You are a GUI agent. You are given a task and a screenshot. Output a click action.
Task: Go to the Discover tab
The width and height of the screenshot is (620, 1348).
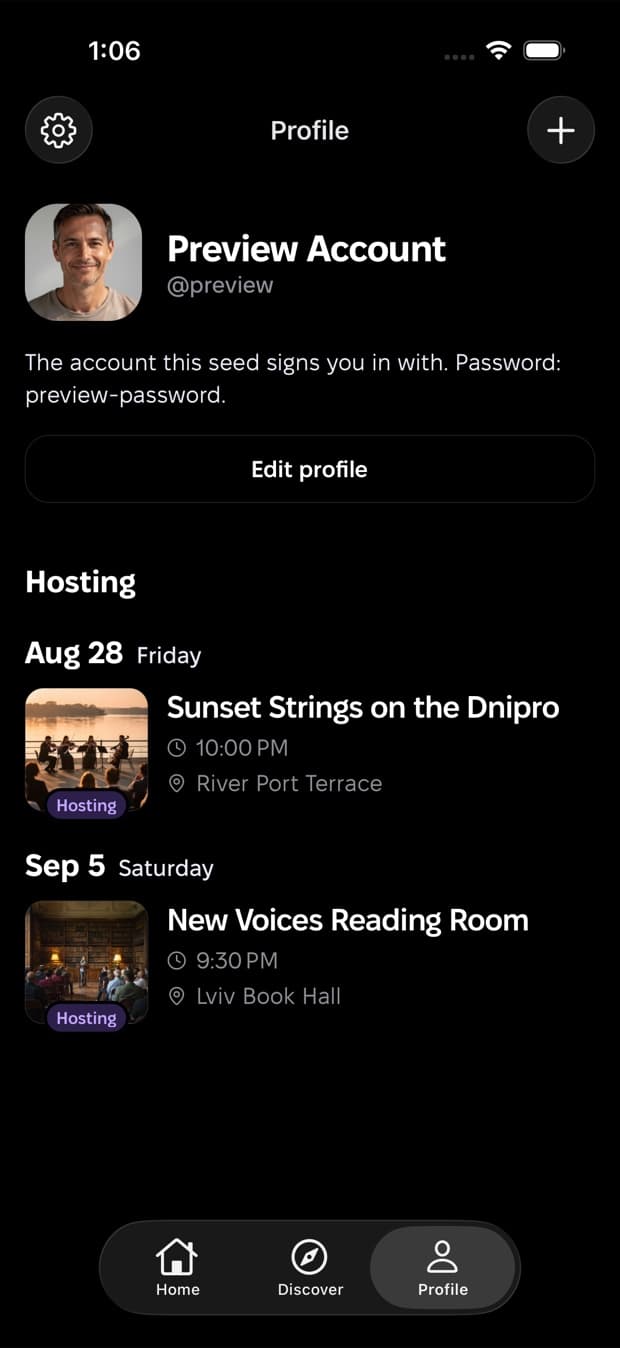tap(310, 1268)
